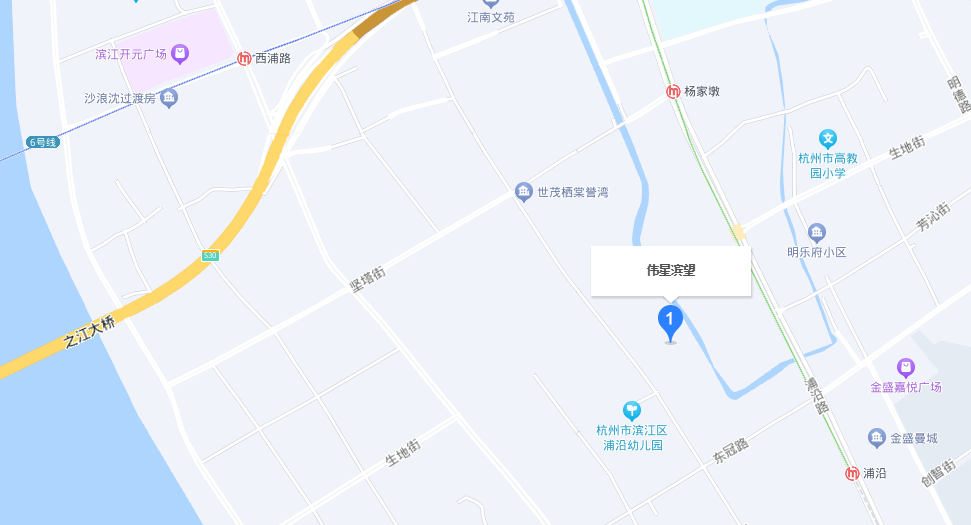This screenshot has height=525, width=971.
Task: Select the 明乐府小区 residential marker
Action: click(817, 233)
